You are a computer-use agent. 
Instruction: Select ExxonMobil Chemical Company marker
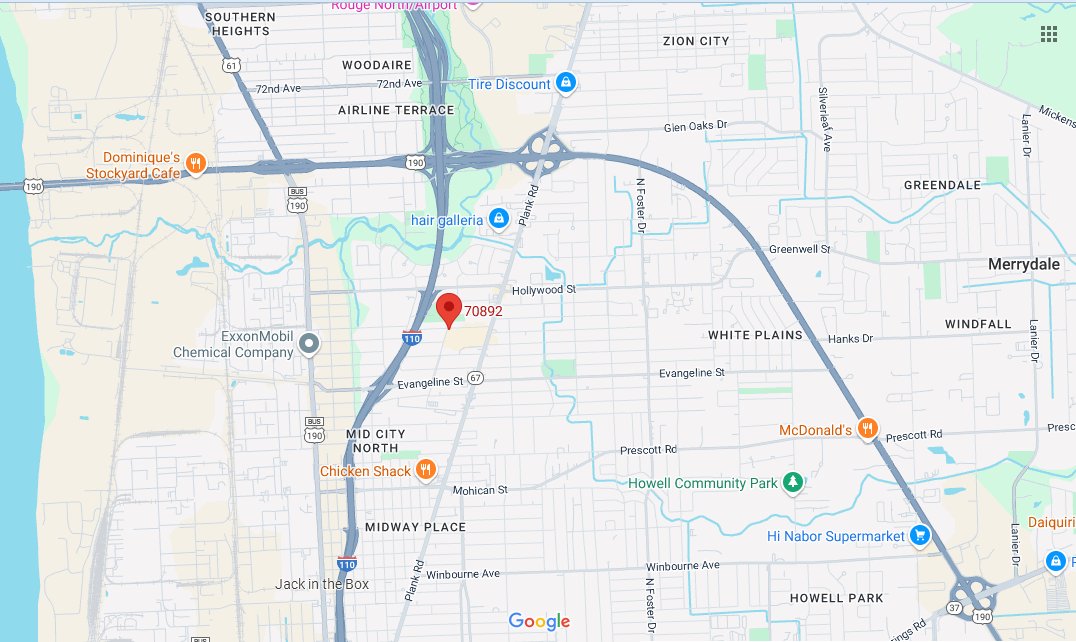(x=310, y=344)
